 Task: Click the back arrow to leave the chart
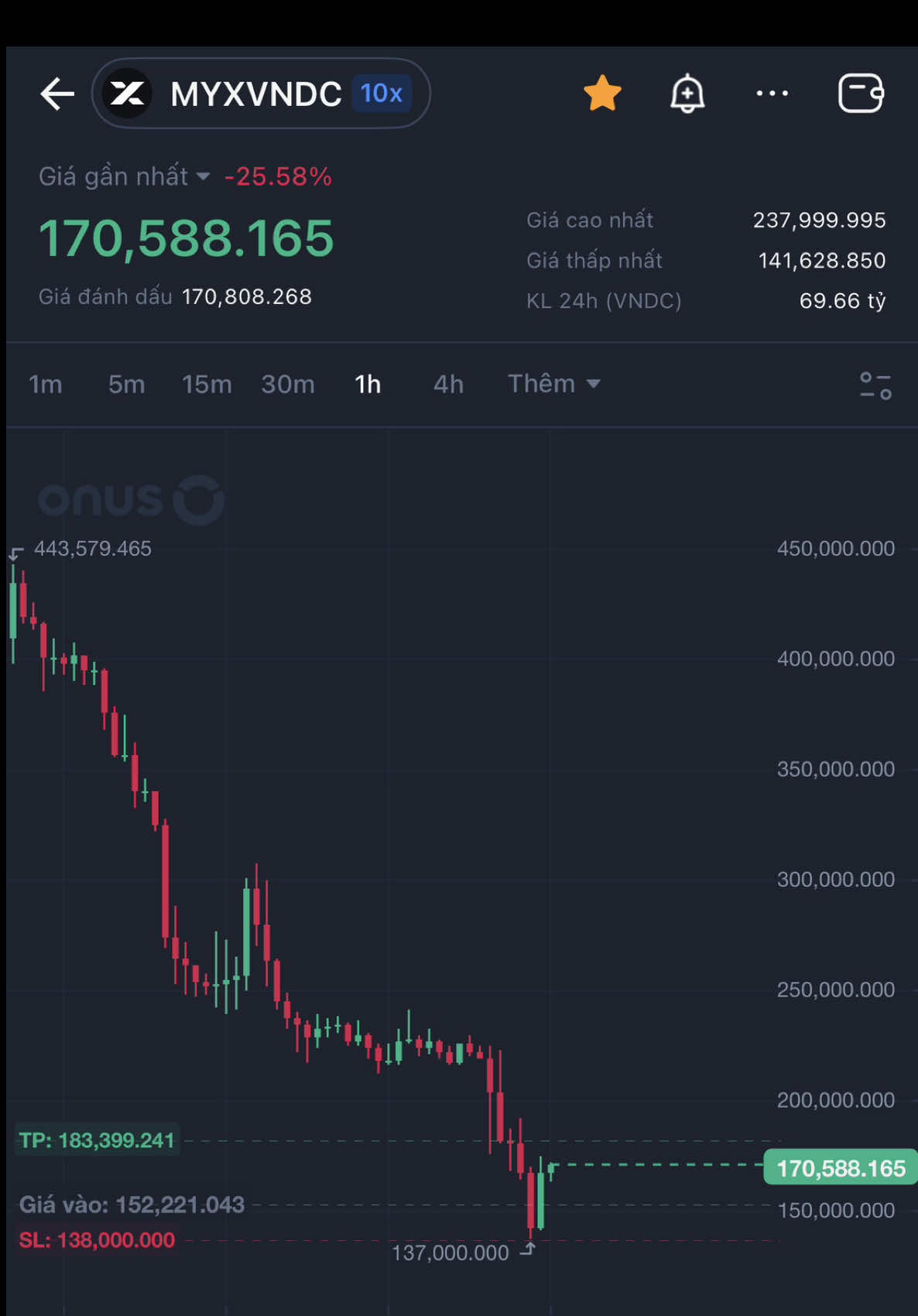(57, 93)
